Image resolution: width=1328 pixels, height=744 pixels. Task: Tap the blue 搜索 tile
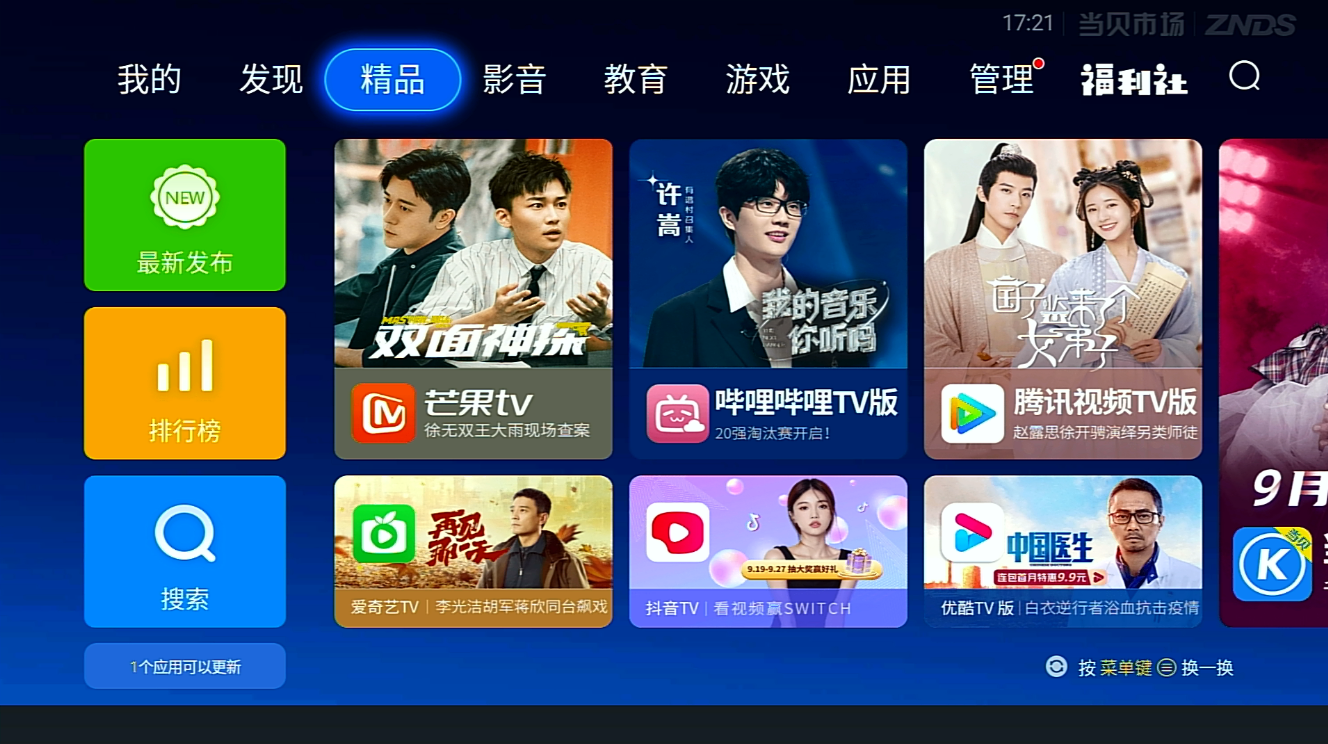pyautogui.click(x=185, y=551)
